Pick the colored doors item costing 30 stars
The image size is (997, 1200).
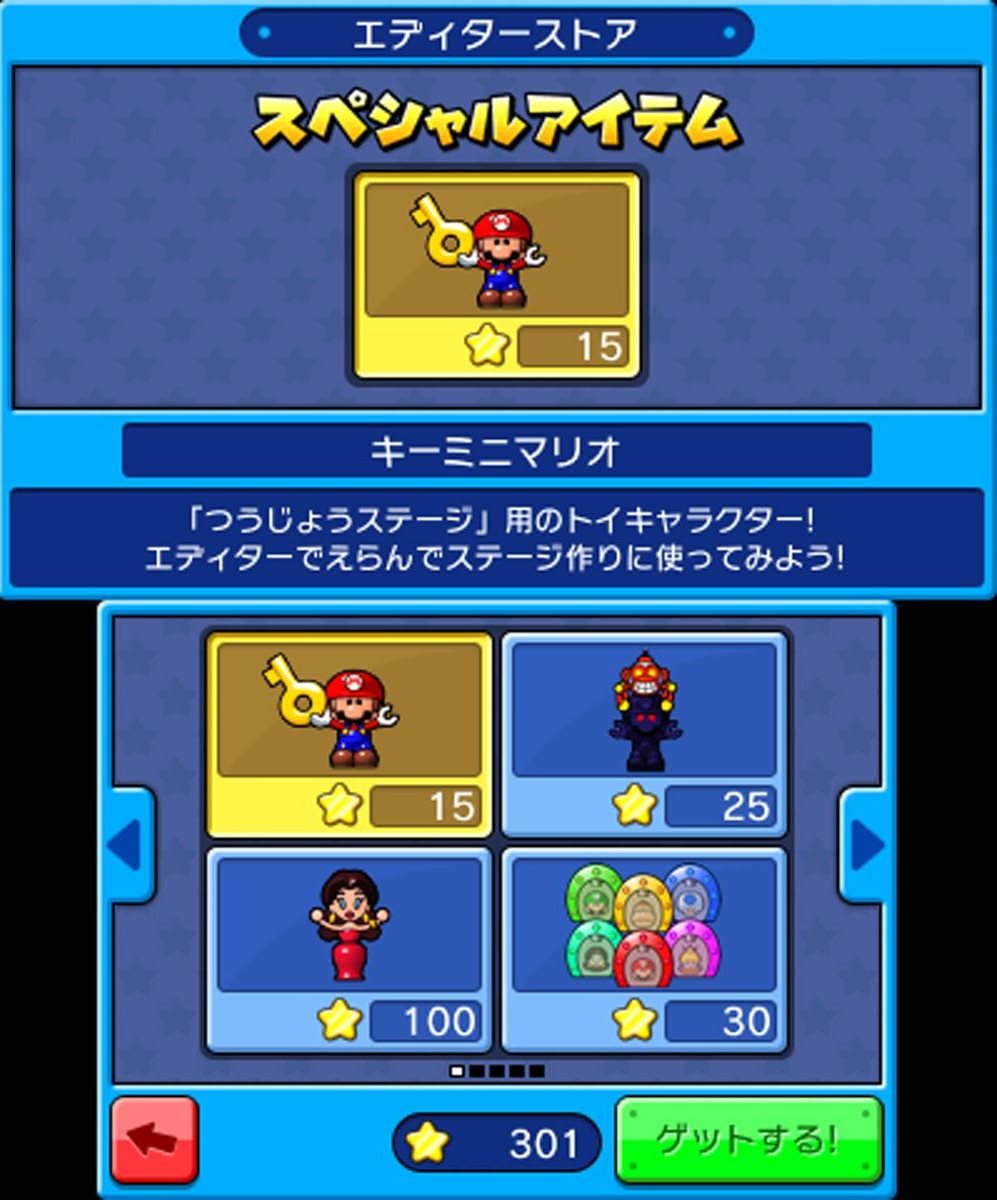point(644,950)
